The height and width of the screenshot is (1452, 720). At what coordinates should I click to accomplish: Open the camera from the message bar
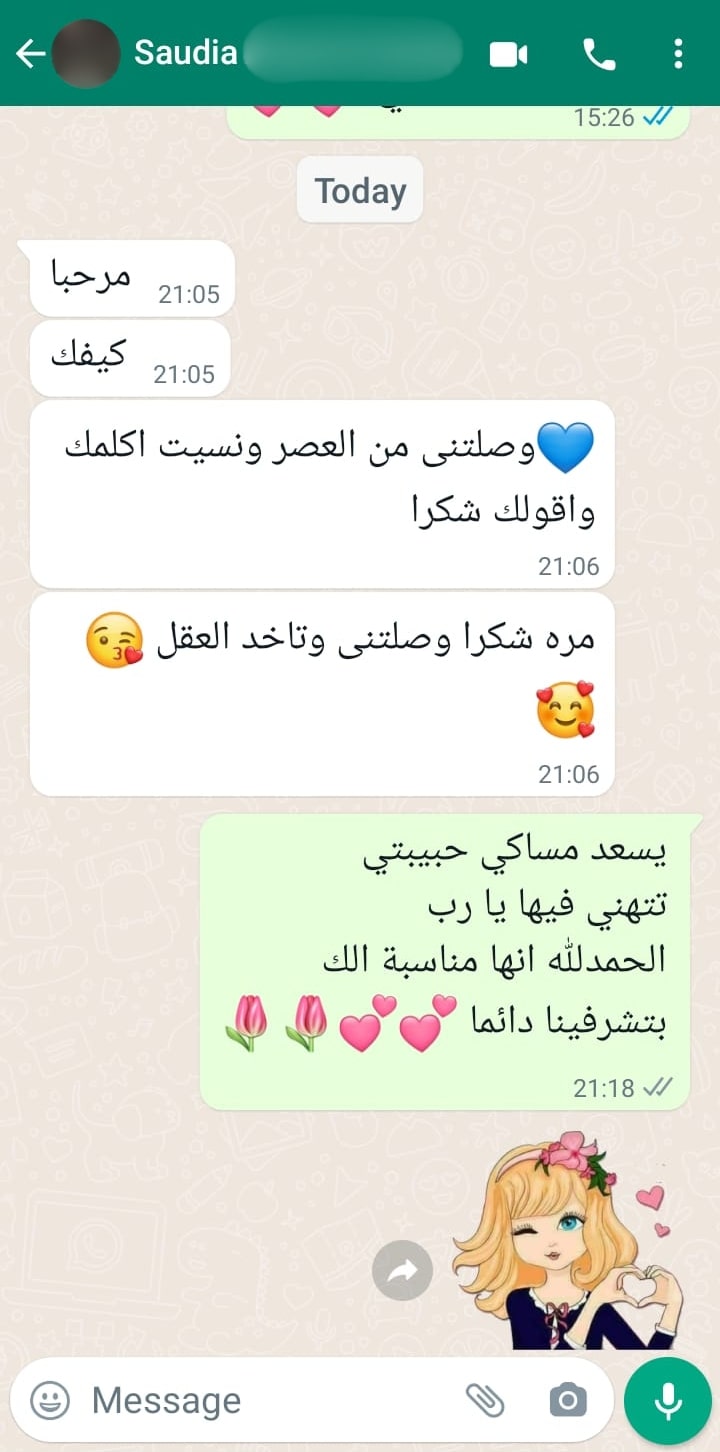tap(567, 1400)
